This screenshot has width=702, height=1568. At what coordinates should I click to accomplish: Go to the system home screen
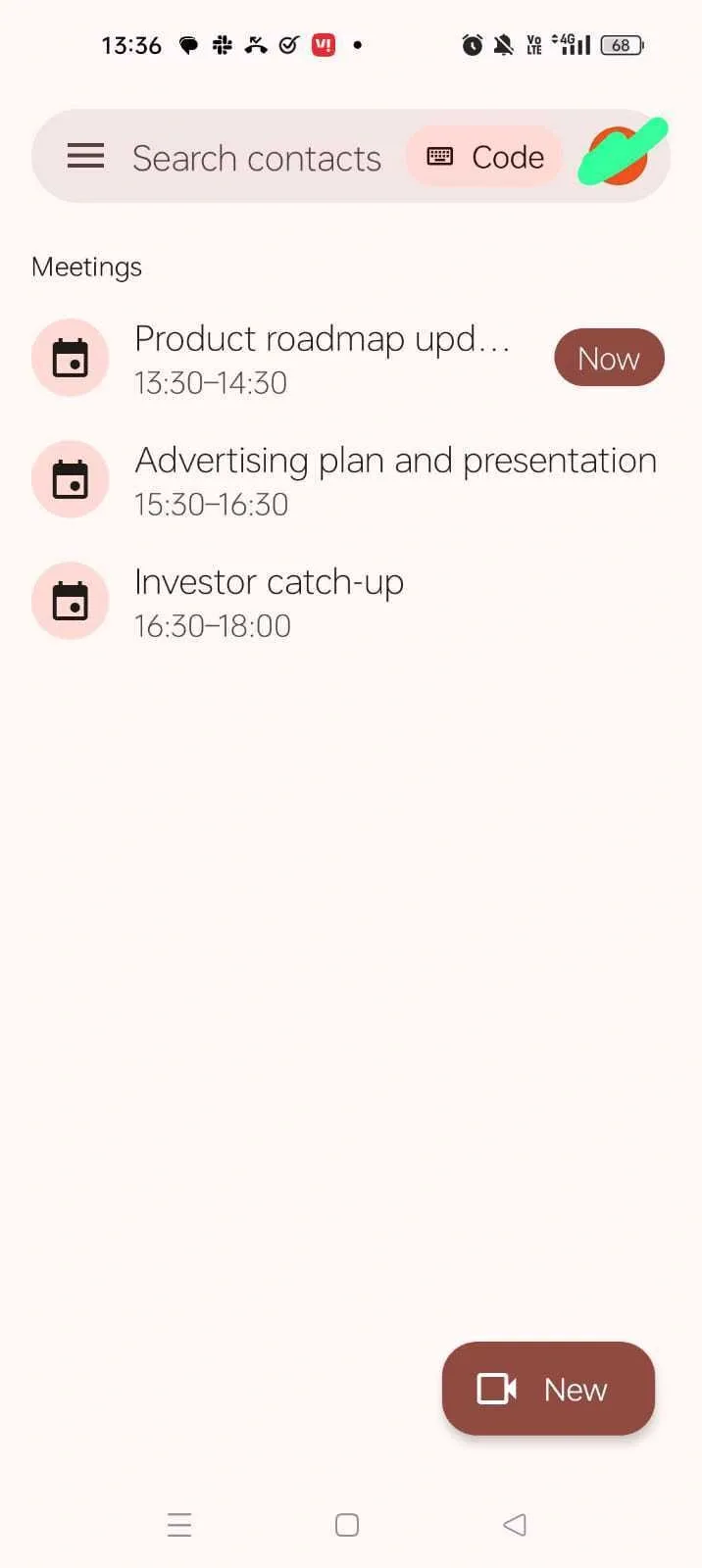tap(347, 1525)
